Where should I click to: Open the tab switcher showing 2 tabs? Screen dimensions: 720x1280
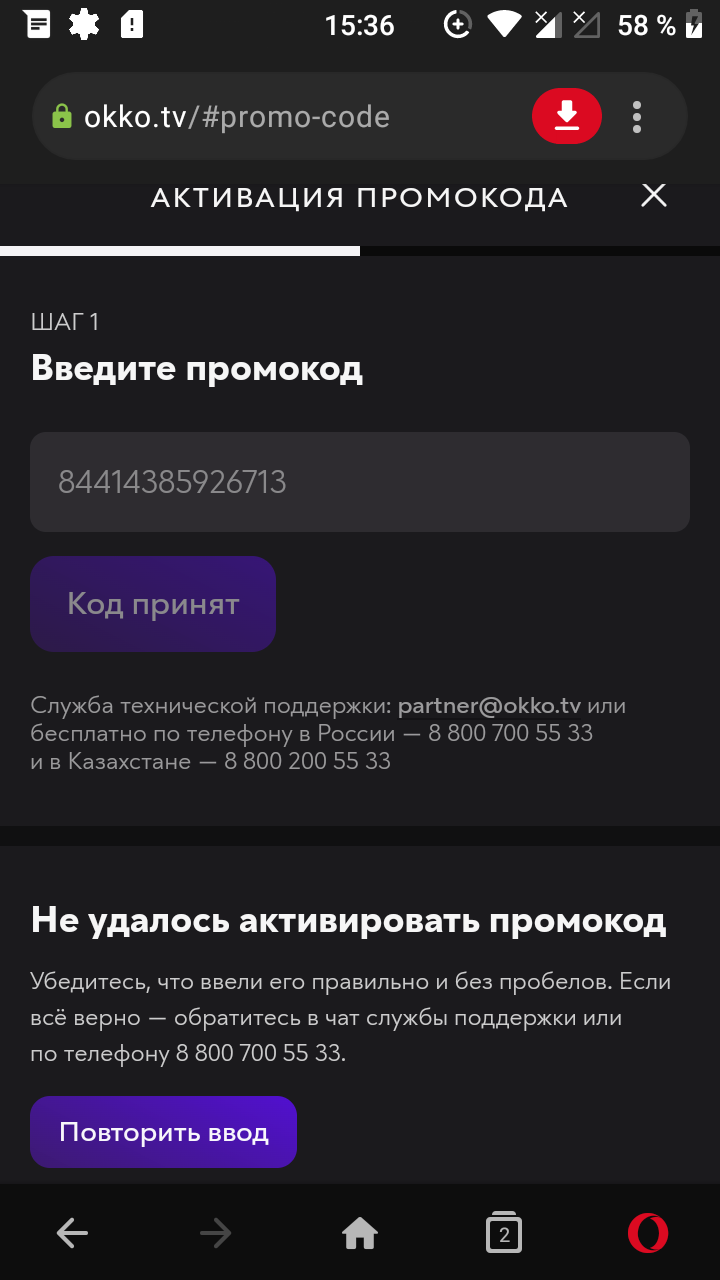coord(504,1234)
